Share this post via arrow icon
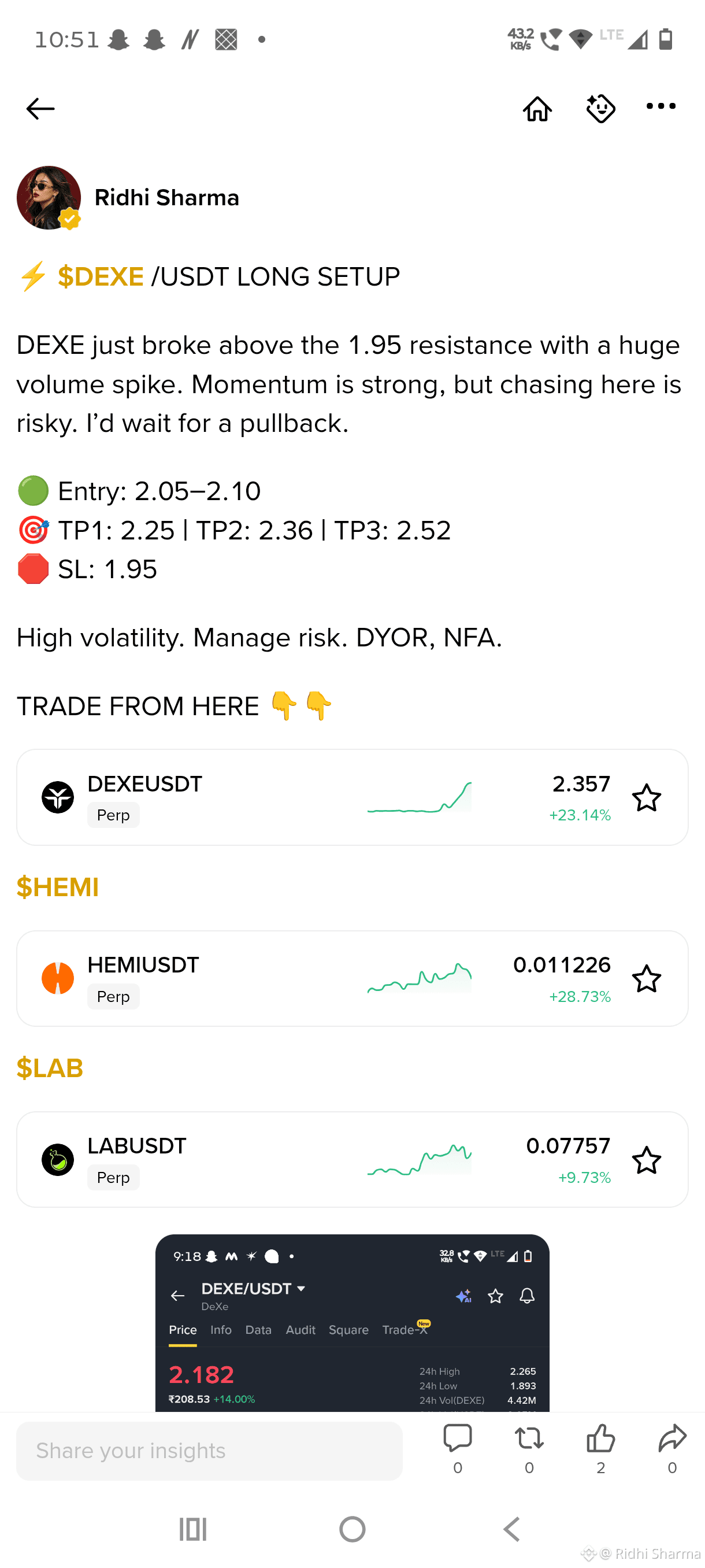Screen dimensions: 705x1568 click(x=672, y=1448)
